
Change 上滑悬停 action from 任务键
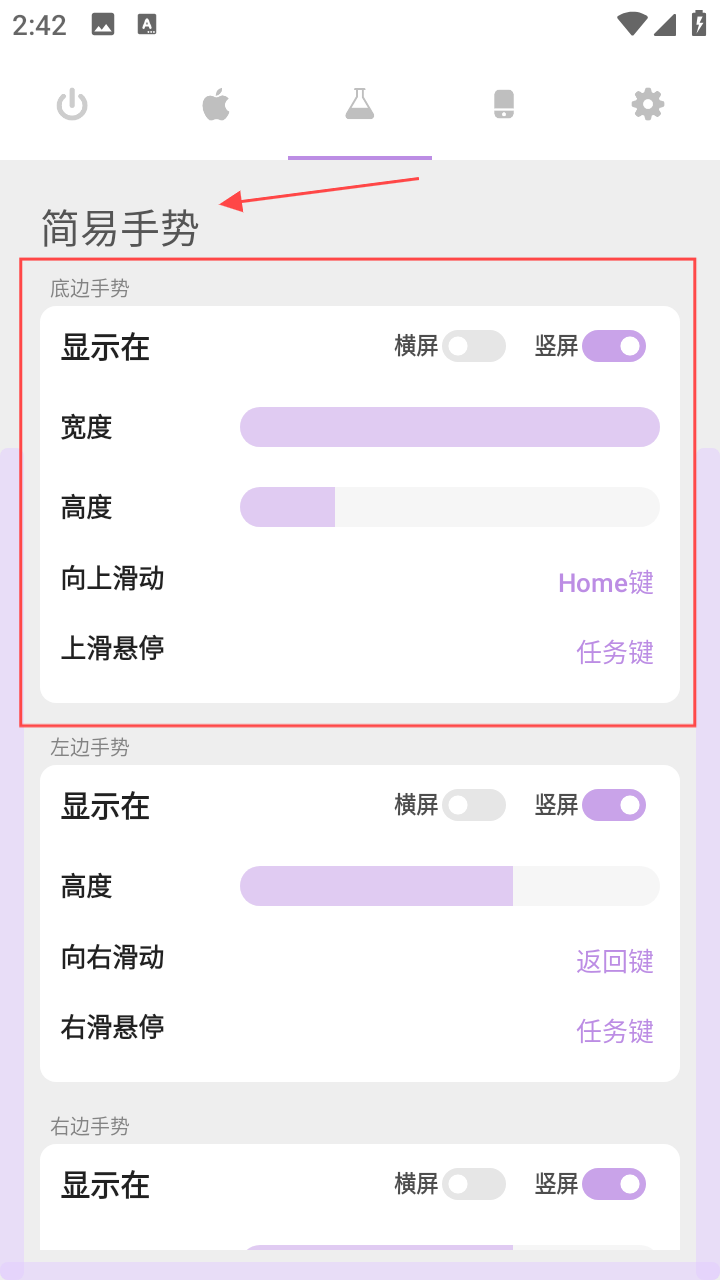tap(615, 652)
